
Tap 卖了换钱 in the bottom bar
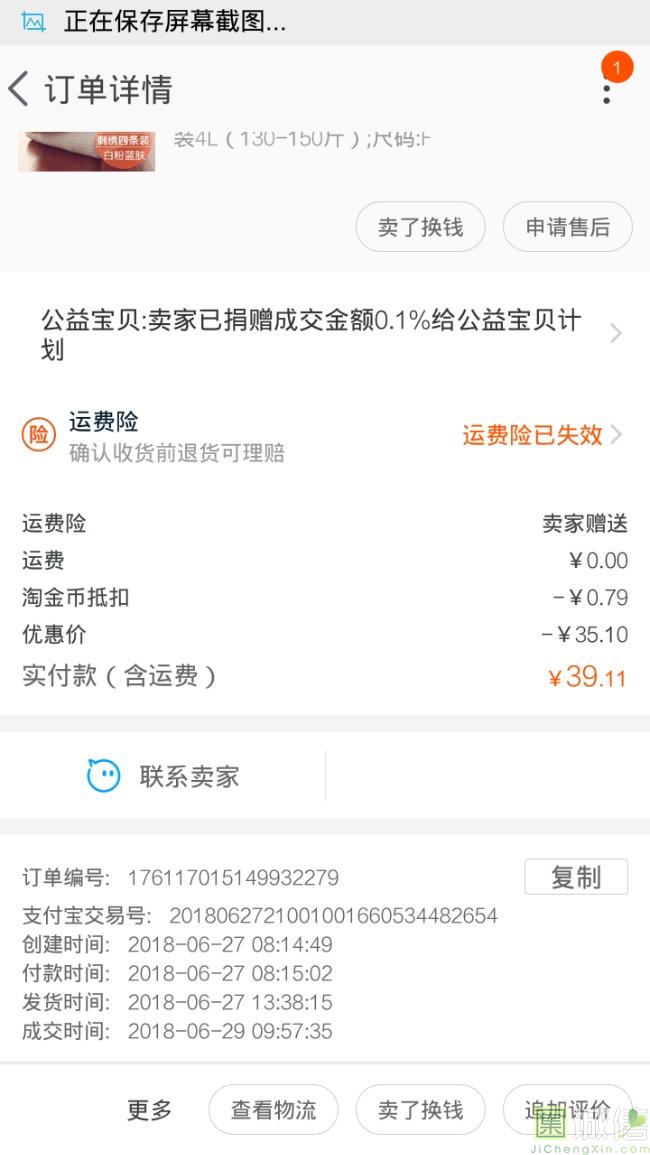pyautogui.click(x=420, y=1109)
